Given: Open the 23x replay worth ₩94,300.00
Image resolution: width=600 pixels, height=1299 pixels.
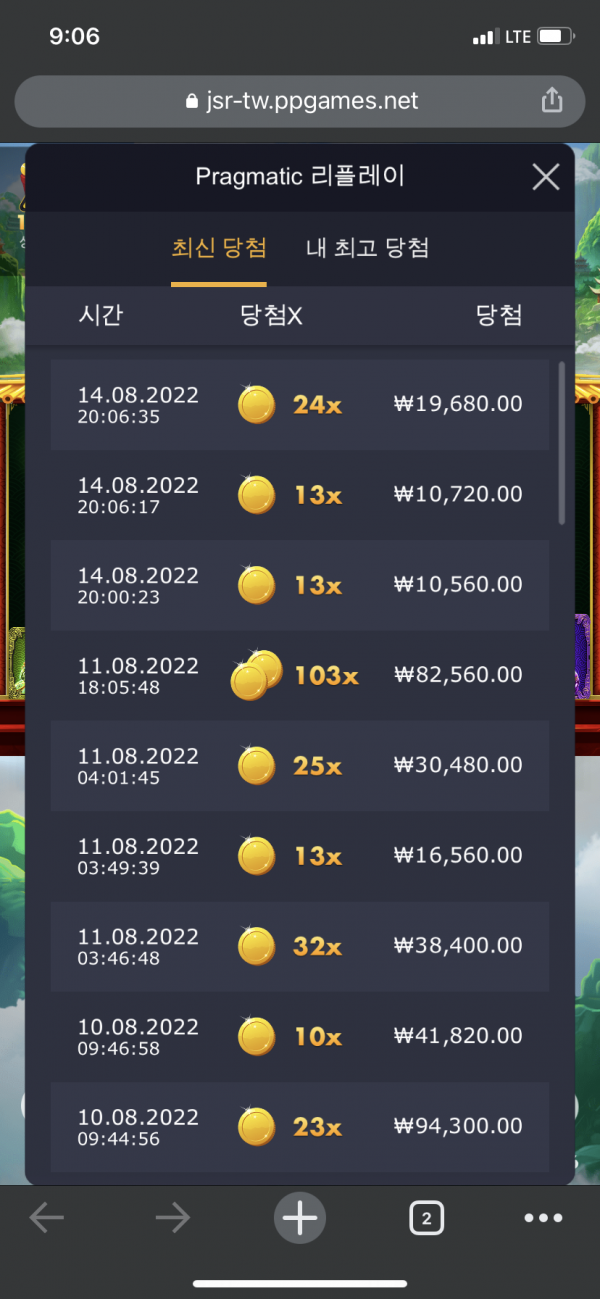Looking at the screenshot, I should tap(300, 1126).
